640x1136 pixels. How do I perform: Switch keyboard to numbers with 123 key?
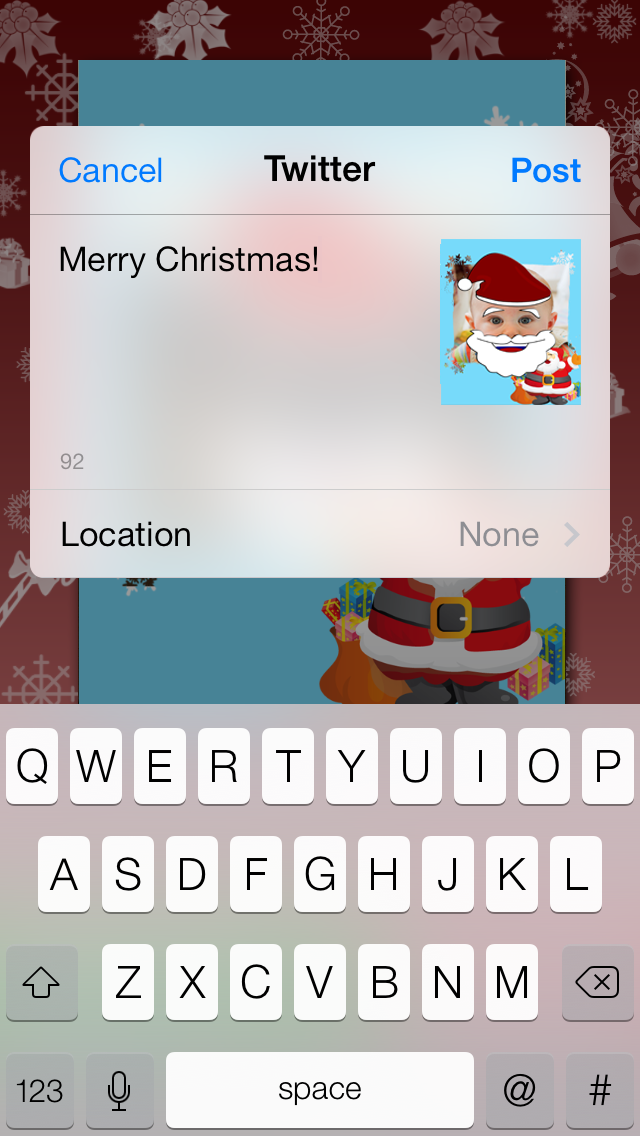[40, 1090]
